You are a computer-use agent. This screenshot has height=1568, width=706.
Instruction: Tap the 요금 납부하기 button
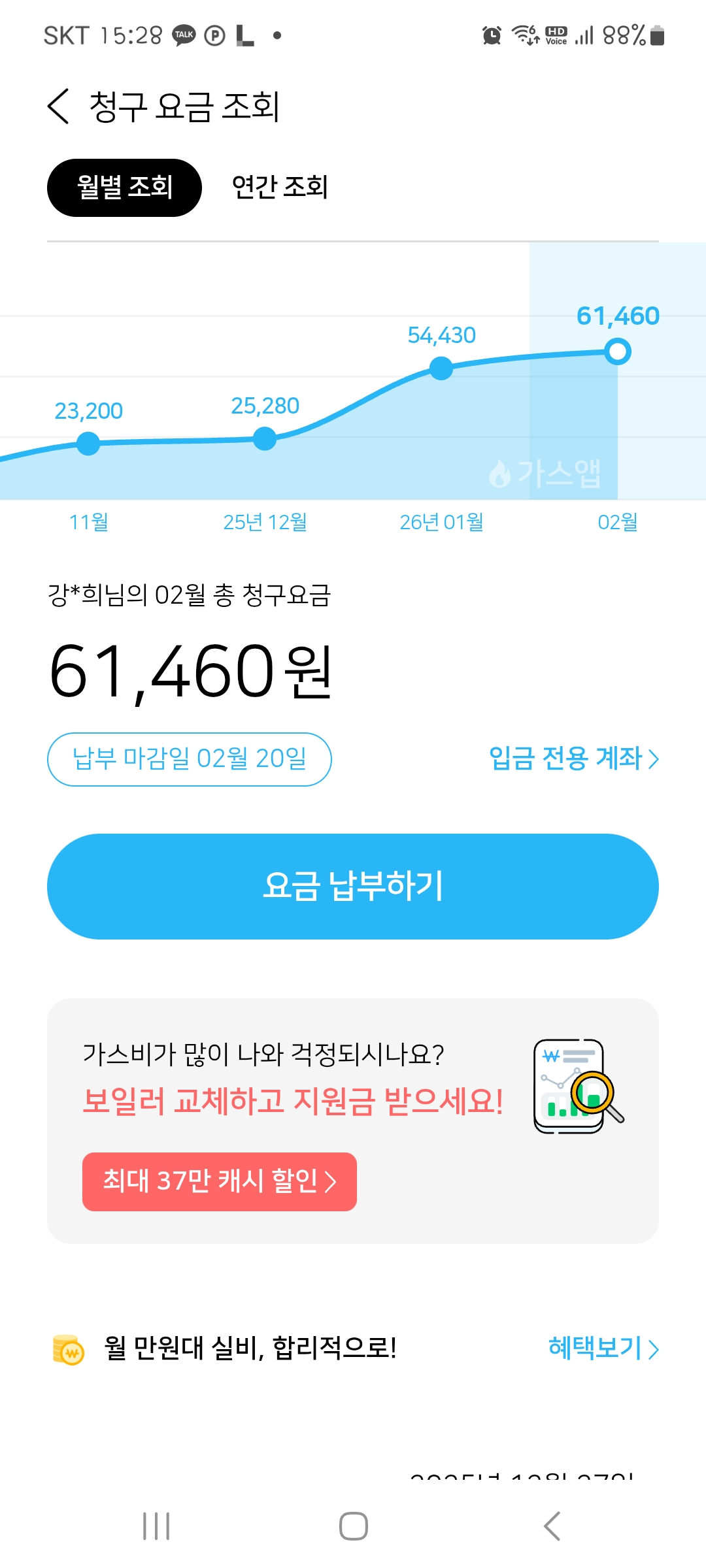[x=353, y=886]
